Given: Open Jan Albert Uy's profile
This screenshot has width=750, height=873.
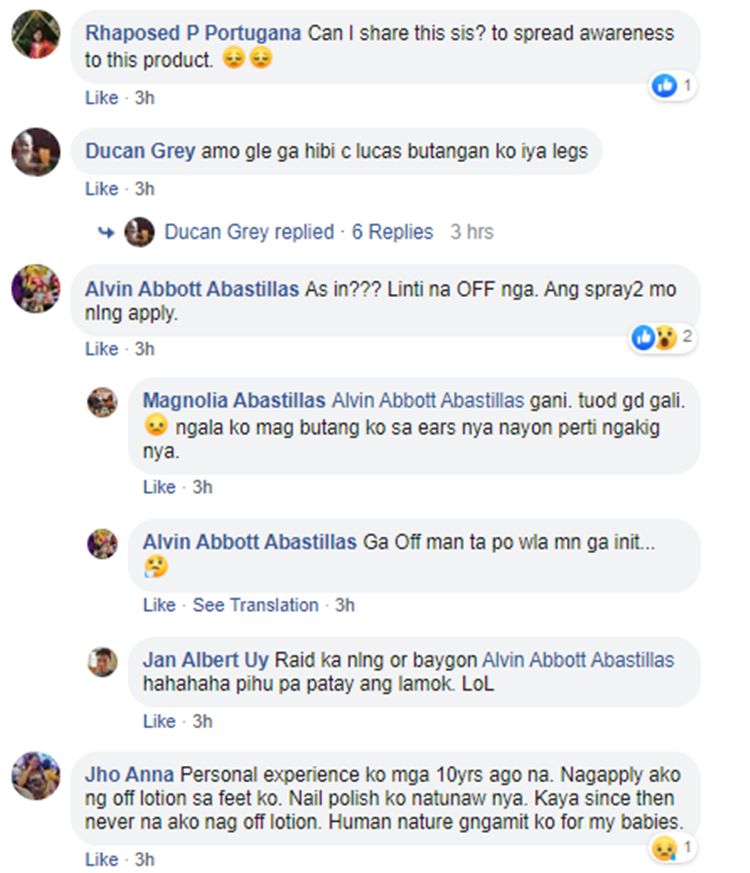Looking at the screenshot, I should [205, 660].
